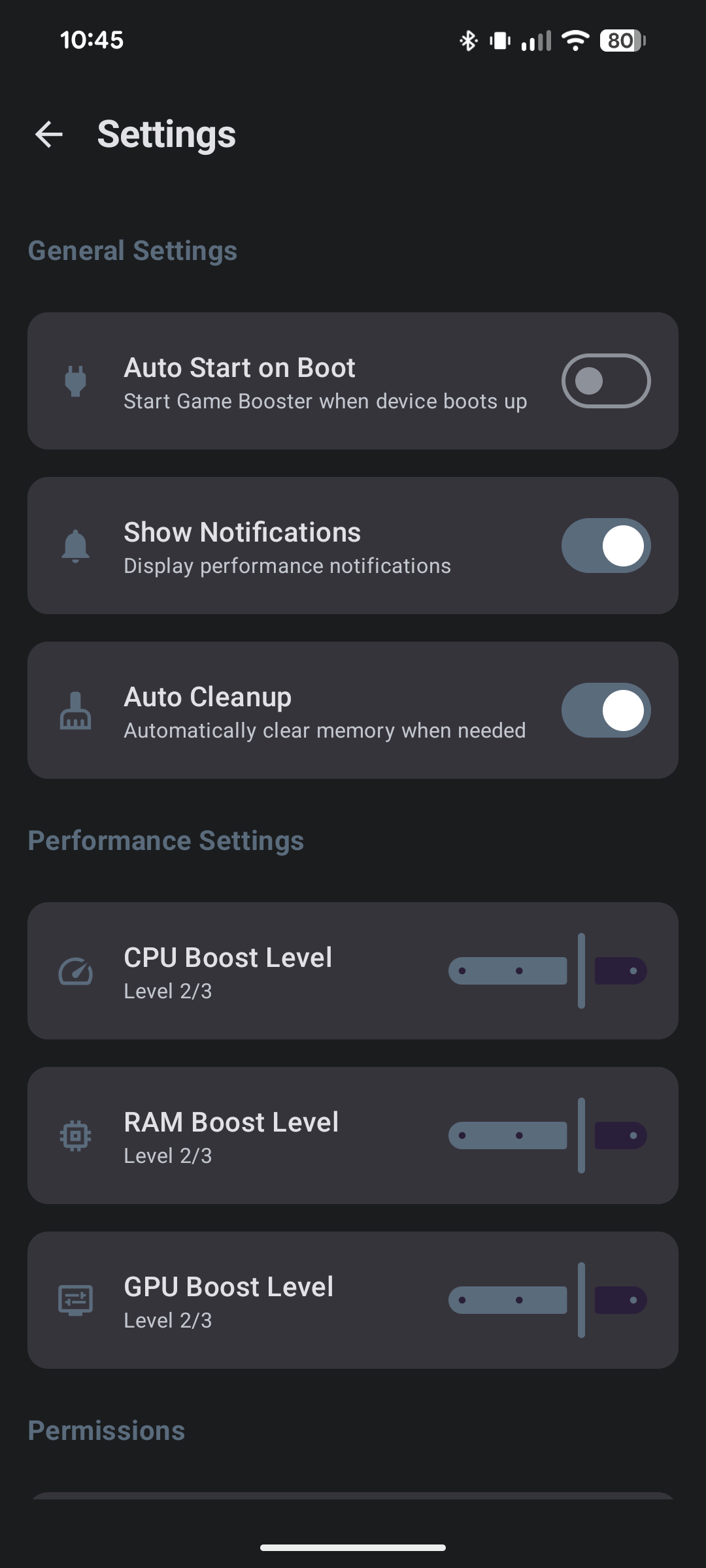Click the power plug icon beside Auto Start
Viewport: 706px width, 1568px height.
click(75, 381)
